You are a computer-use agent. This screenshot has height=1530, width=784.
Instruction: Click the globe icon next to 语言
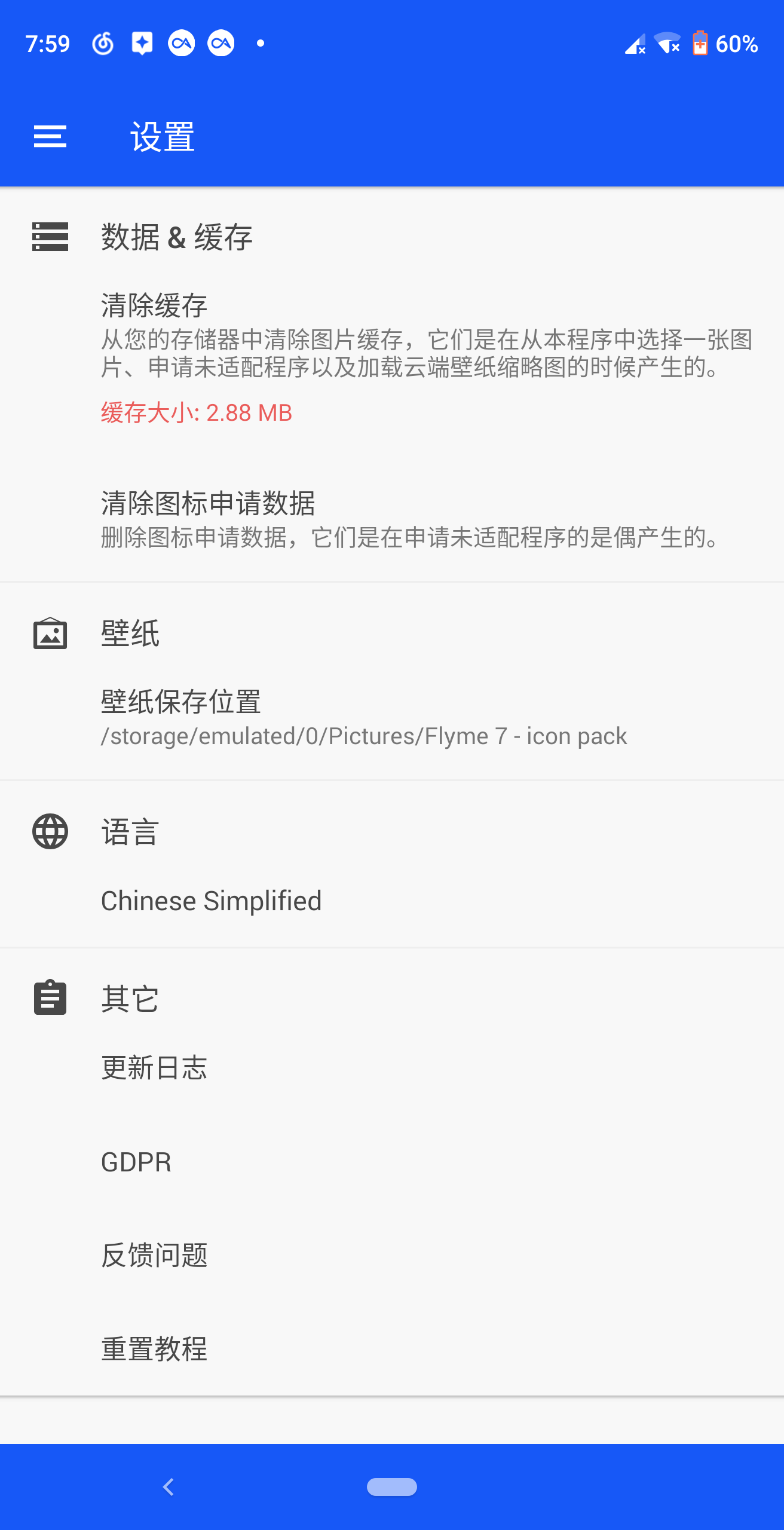[x=50, y=832]
